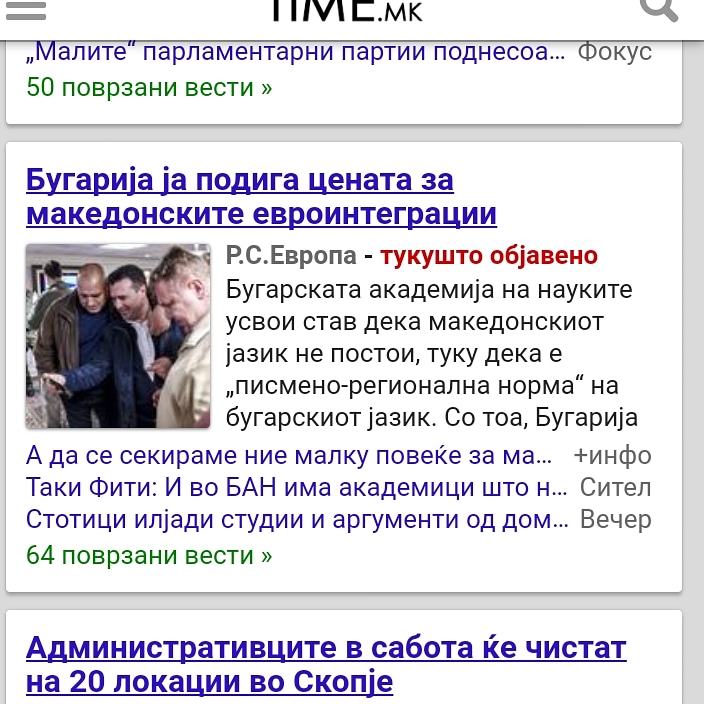View '64 поврзани вести' related news
The width and height of the screenshot is (704, 704).
click(x=149, y=555)
